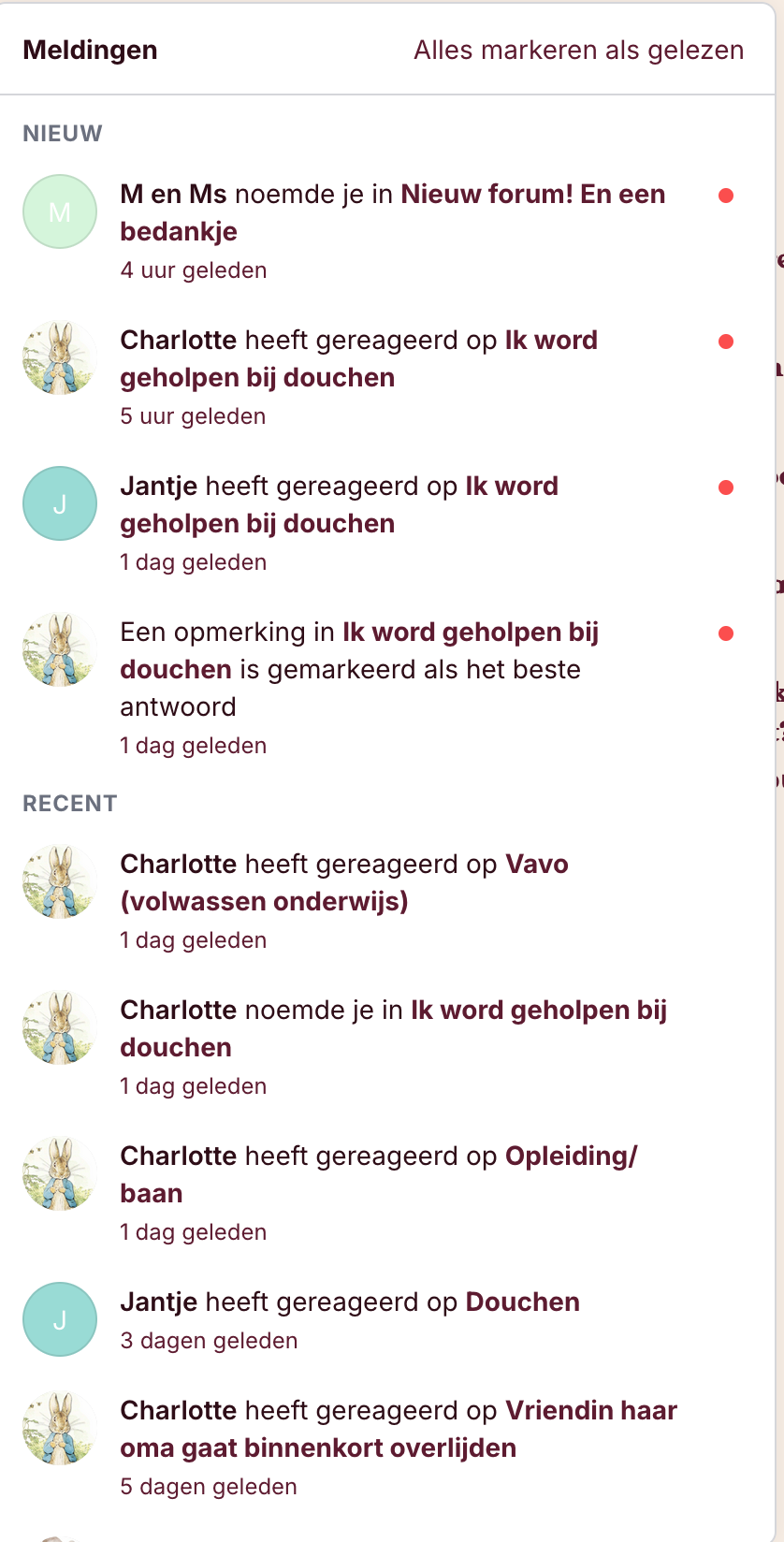784x1542 pixels.
Task: Open Jantje's reply on Douchen
Action: click(x=350, y=1302)
